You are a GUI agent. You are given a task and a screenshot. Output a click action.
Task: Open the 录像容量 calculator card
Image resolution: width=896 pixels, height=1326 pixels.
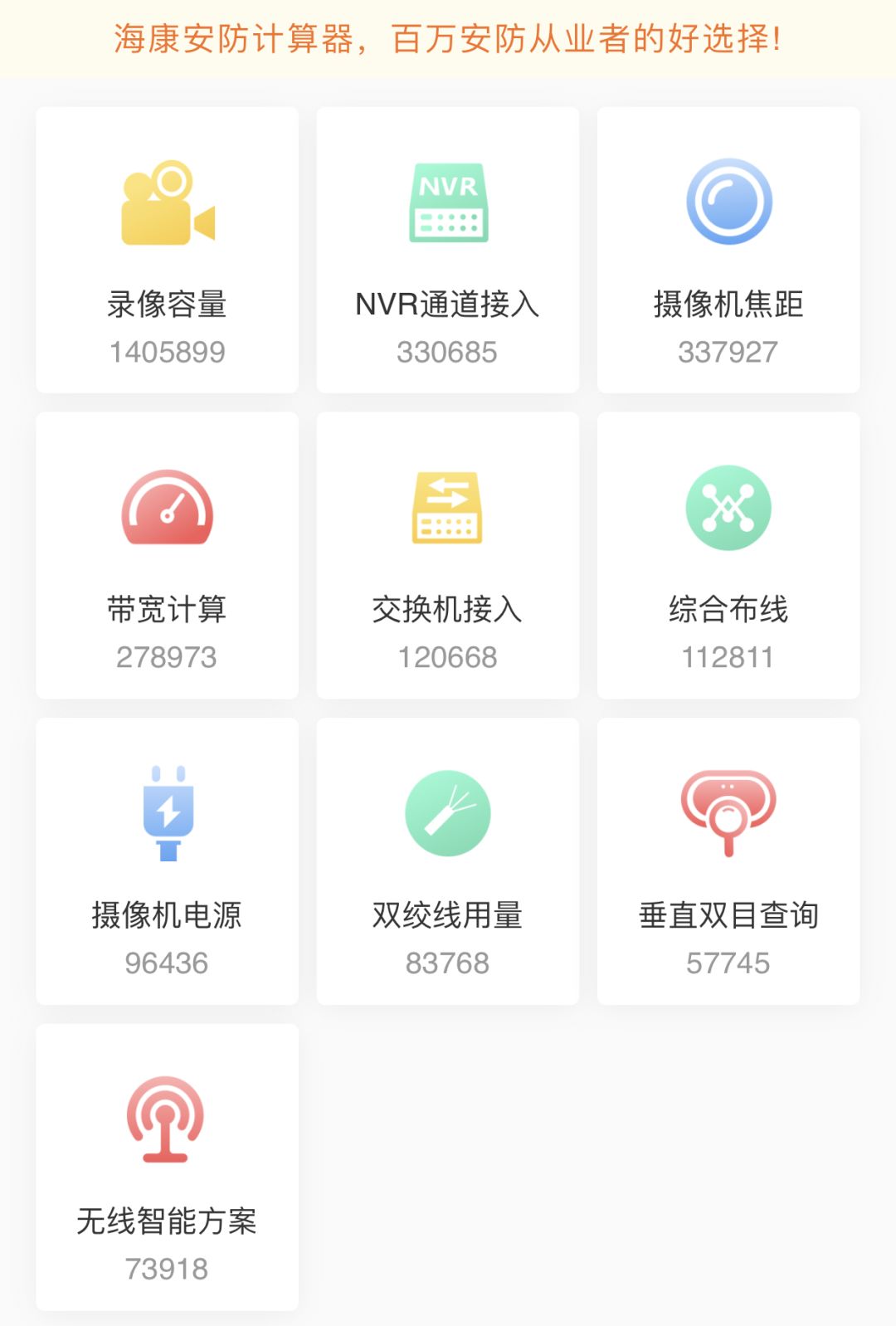coord(167,250)
